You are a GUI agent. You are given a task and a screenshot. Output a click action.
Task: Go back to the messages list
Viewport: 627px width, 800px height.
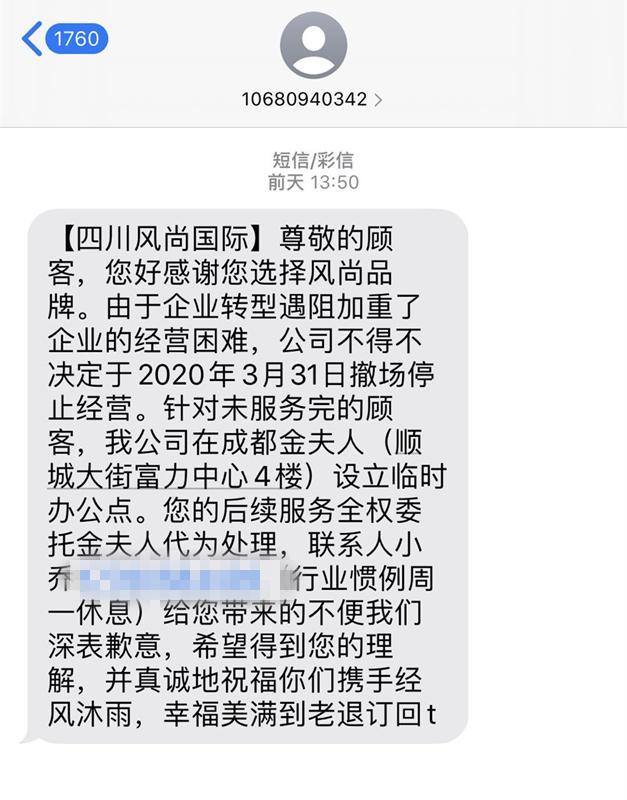coord(62,40)
